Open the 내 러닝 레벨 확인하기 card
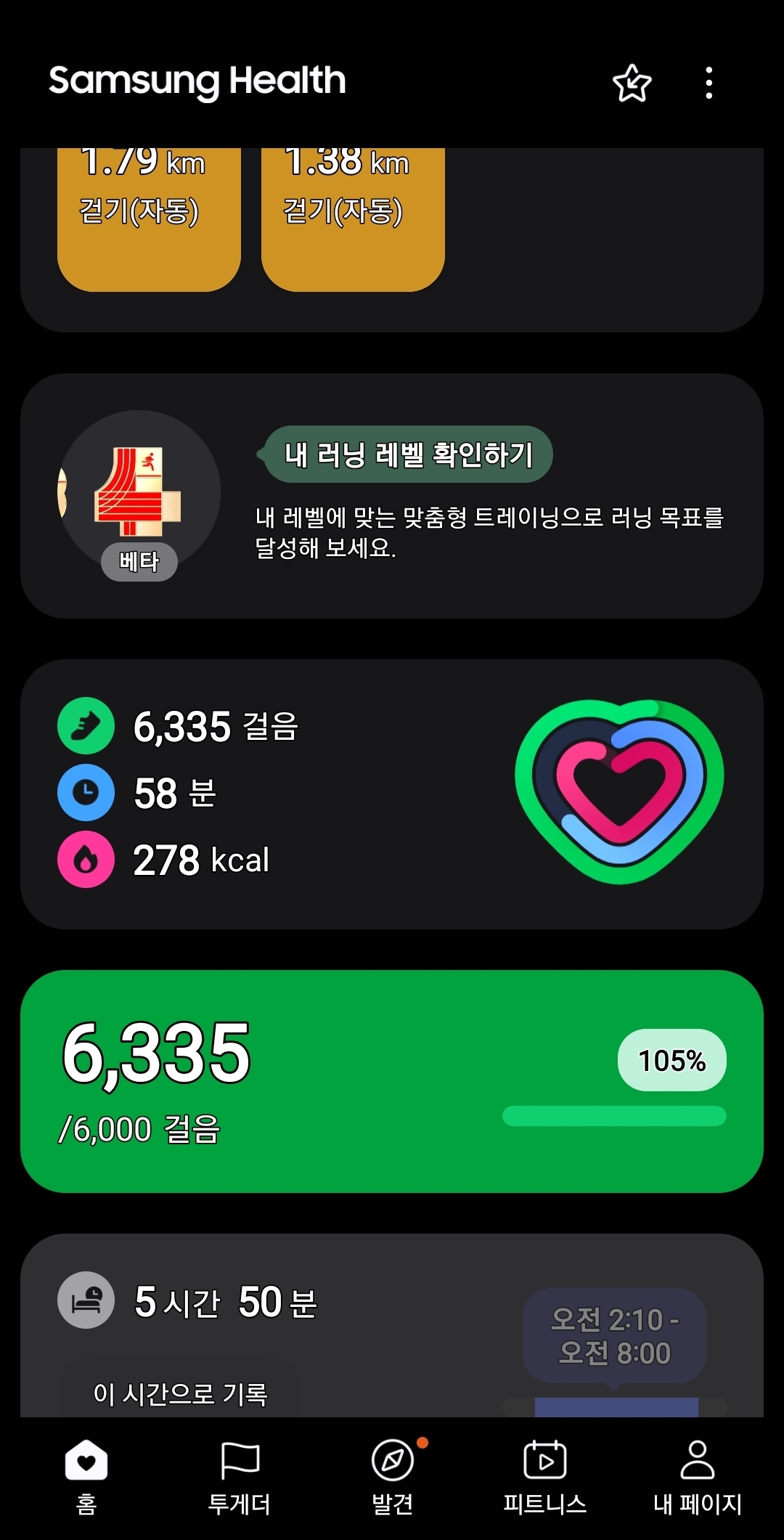The image size is (784, 1540). coord(392,495)
